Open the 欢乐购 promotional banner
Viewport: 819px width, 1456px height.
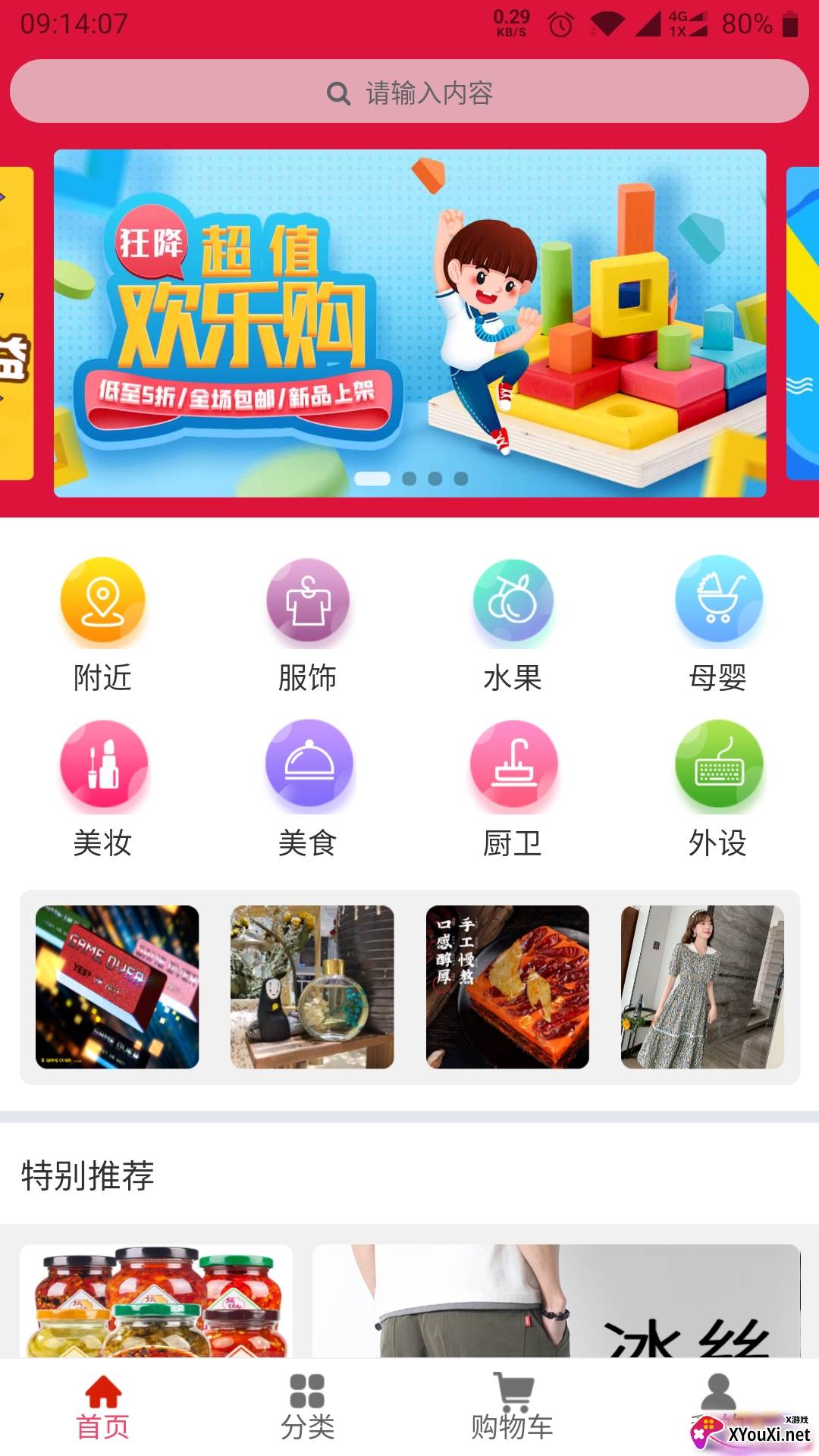pos(409,322)
